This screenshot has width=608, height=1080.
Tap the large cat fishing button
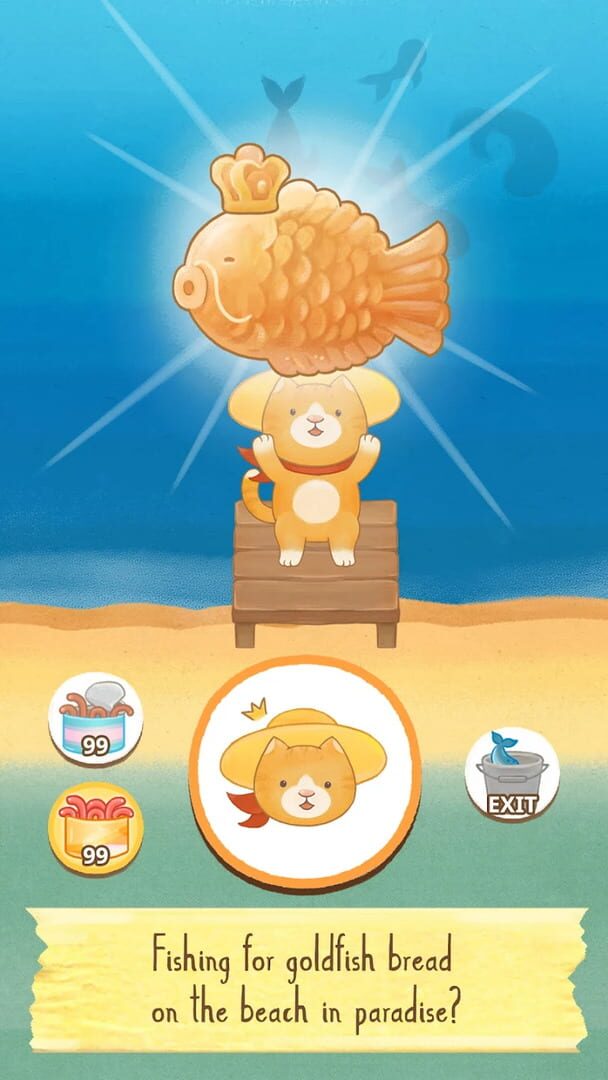tap(304, 768)
